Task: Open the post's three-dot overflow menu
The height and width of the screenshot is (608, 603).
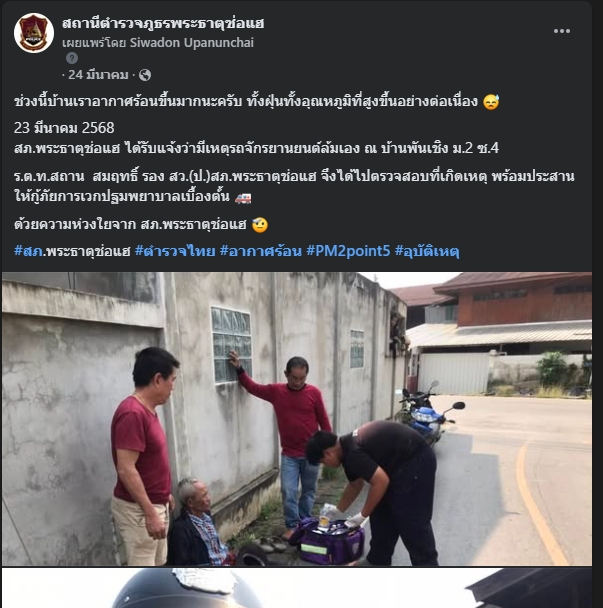Action: [x=562, y=31]
